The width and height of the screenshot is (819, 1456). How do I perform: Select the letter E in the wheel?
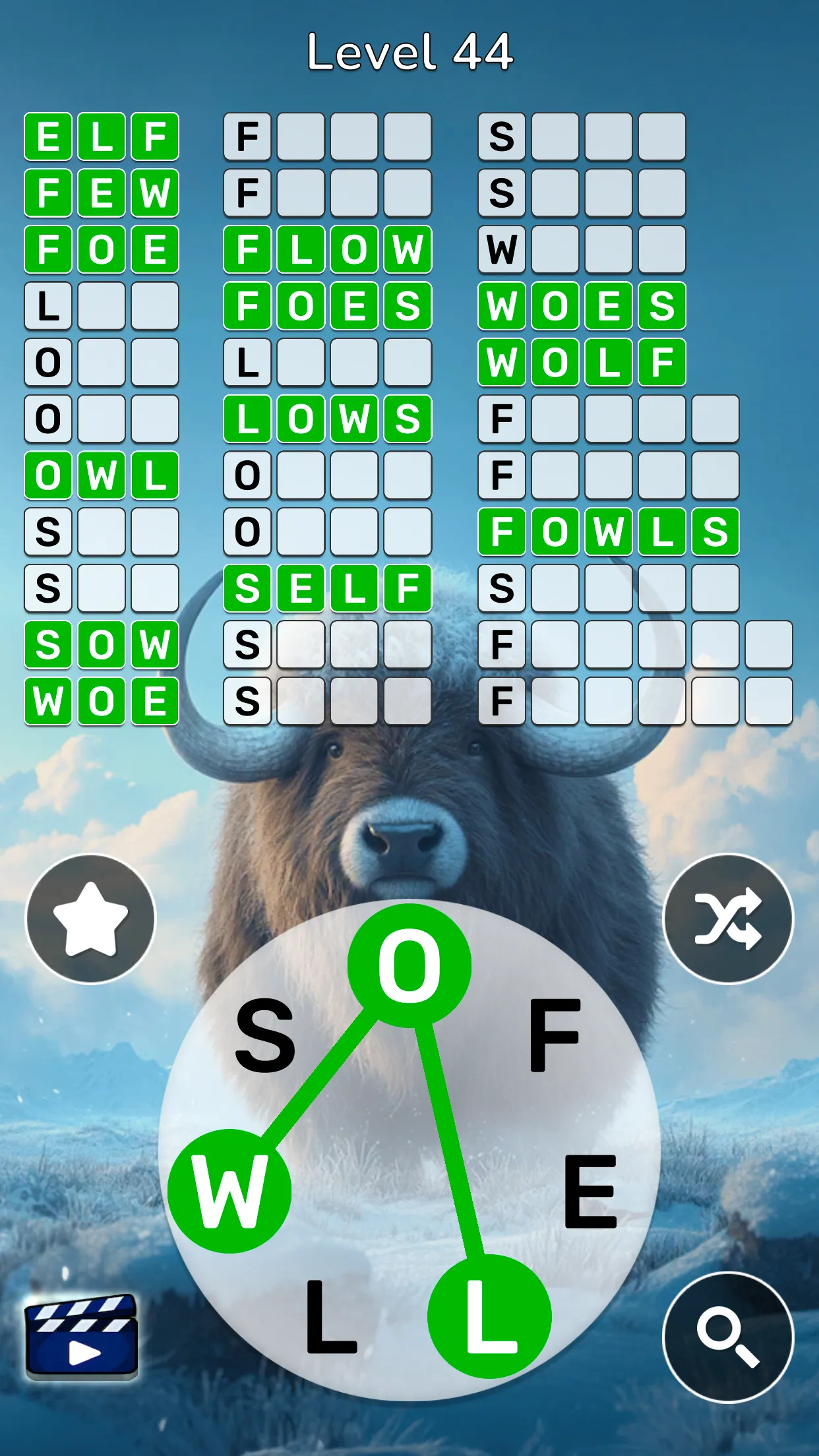pyautogui.click(x=590, y=1192)
